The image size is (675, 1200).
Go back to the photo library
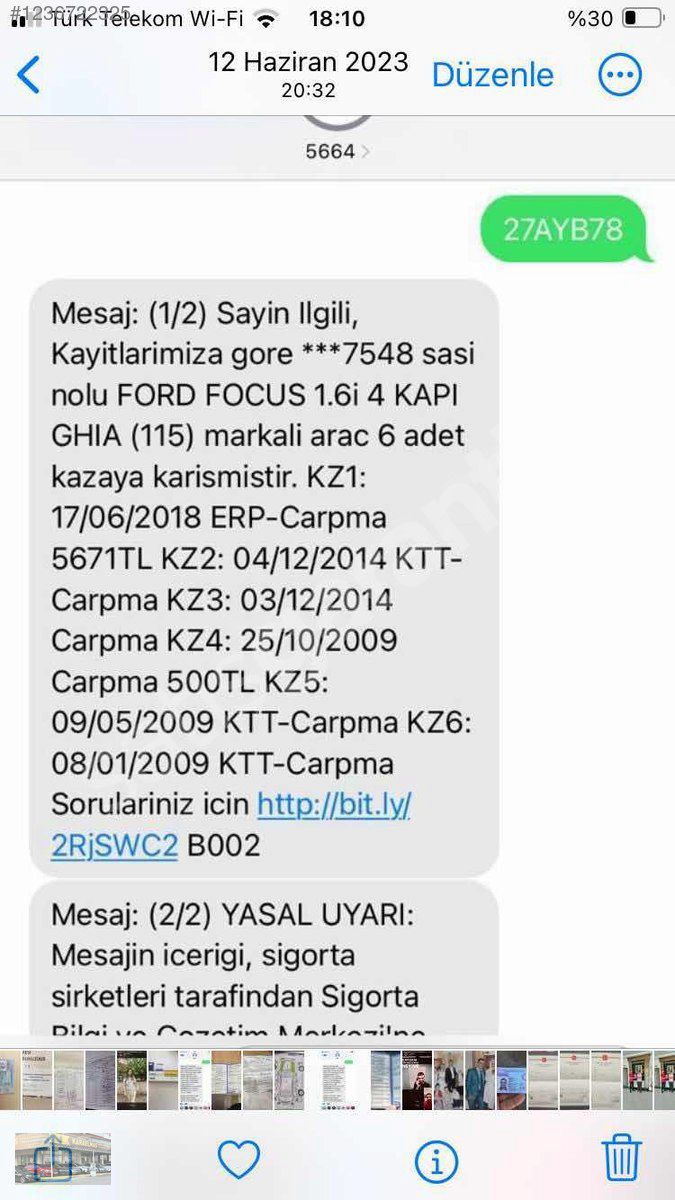point(29,75)
